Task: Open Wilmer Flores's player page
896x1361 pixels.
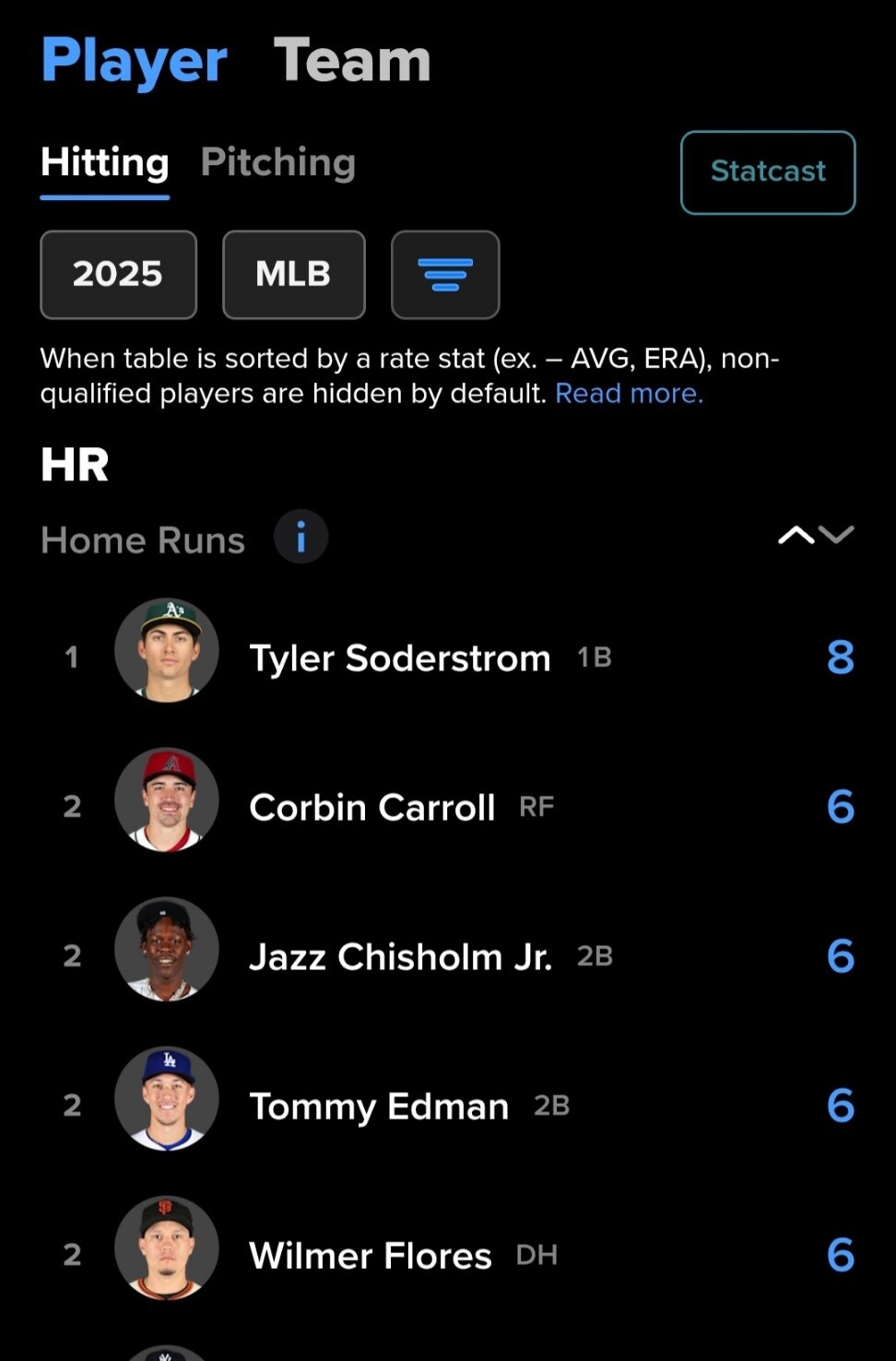Action: tap(370, 1256)
